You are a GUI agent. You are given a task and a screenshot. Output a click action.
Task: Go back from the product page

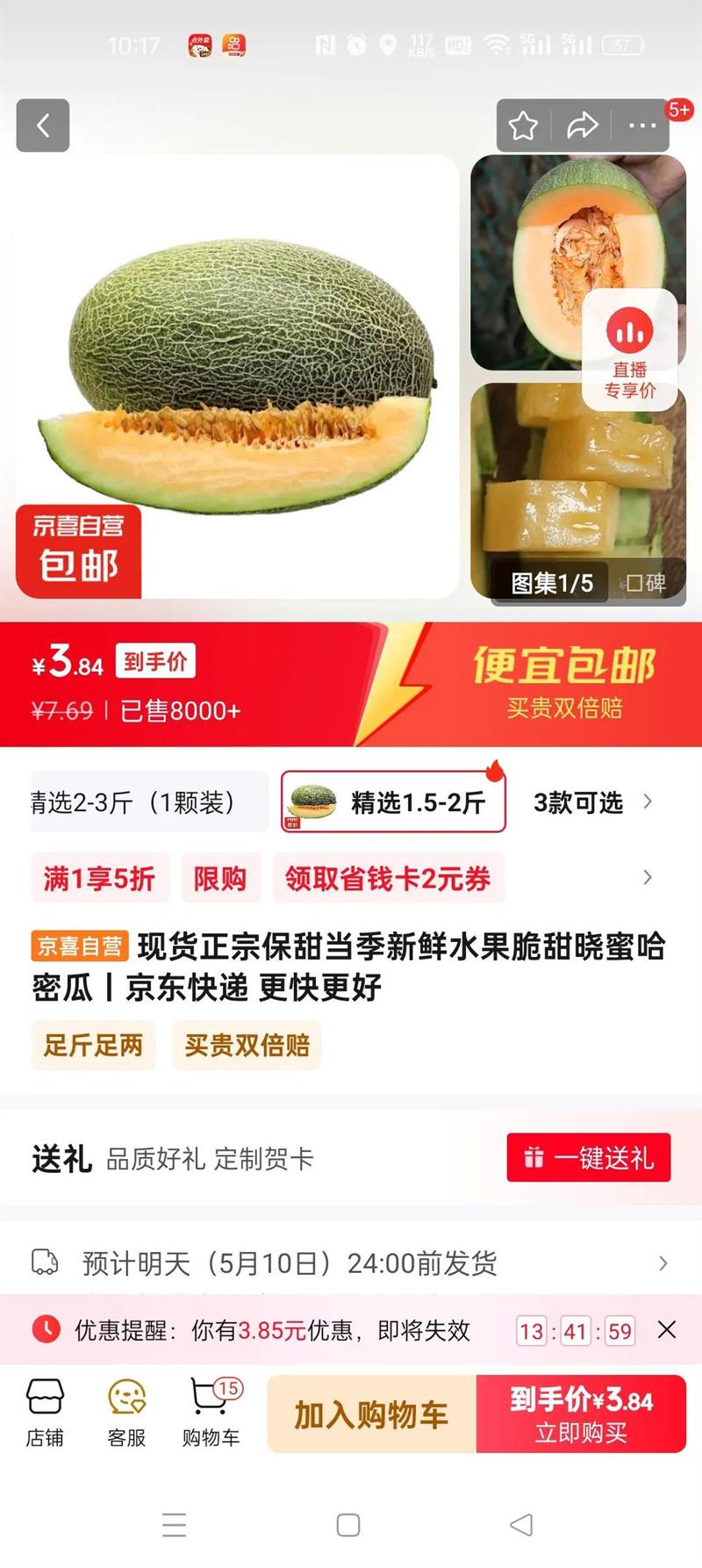click(42, 126)
